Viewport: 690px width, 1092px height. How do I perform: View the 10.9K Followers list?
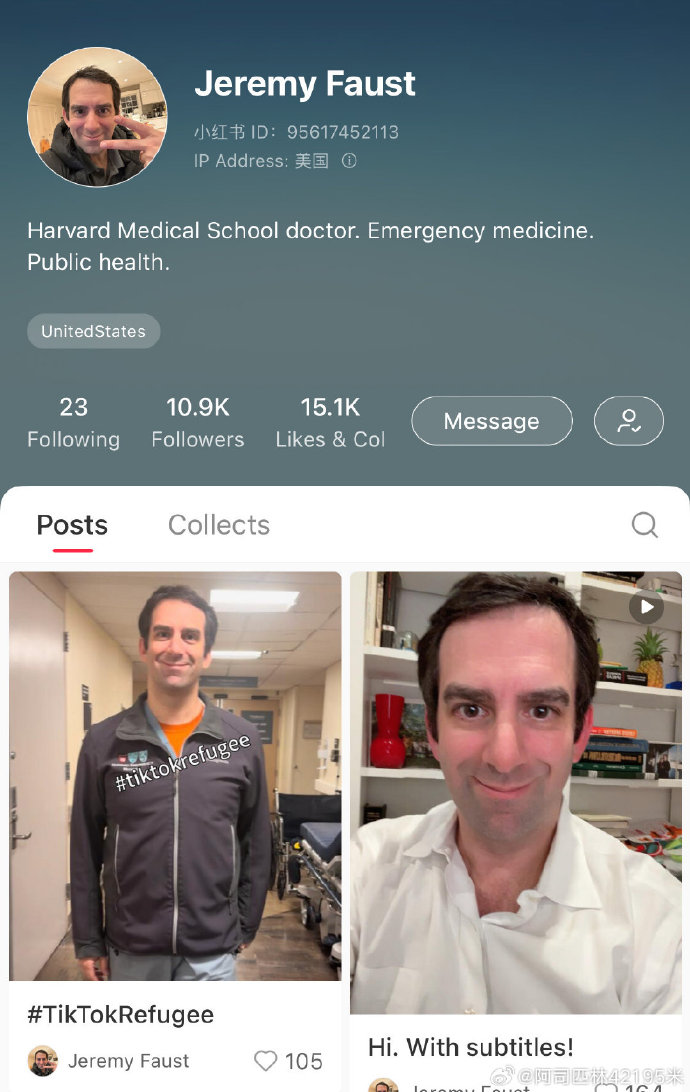[197, 422]
